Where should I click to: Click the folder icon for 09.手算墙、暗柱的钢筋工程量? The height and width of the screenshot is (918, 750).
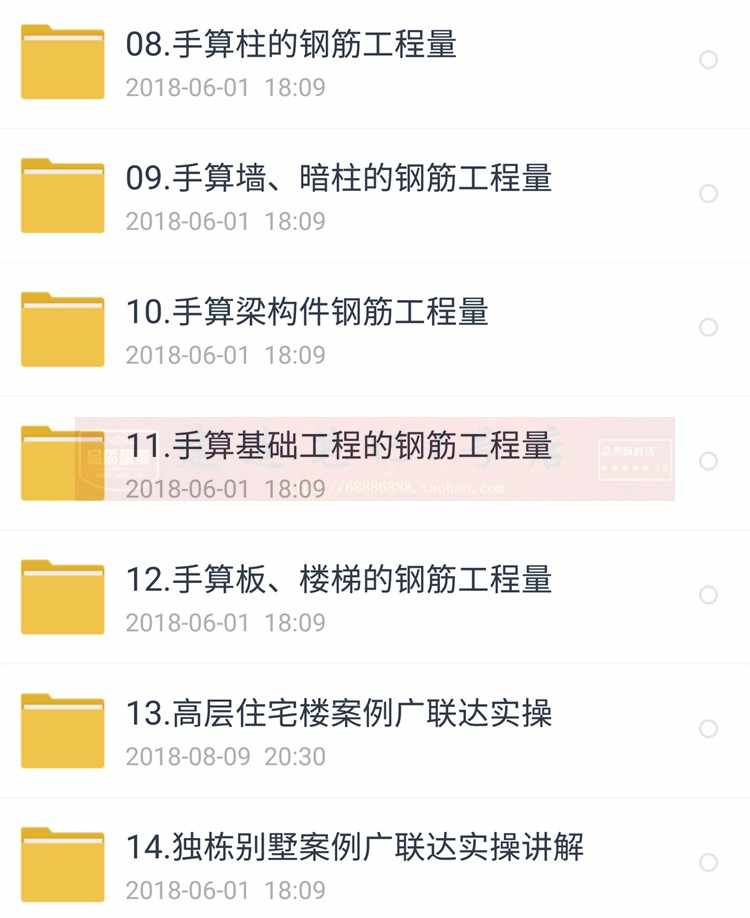(x=61, y=194)
